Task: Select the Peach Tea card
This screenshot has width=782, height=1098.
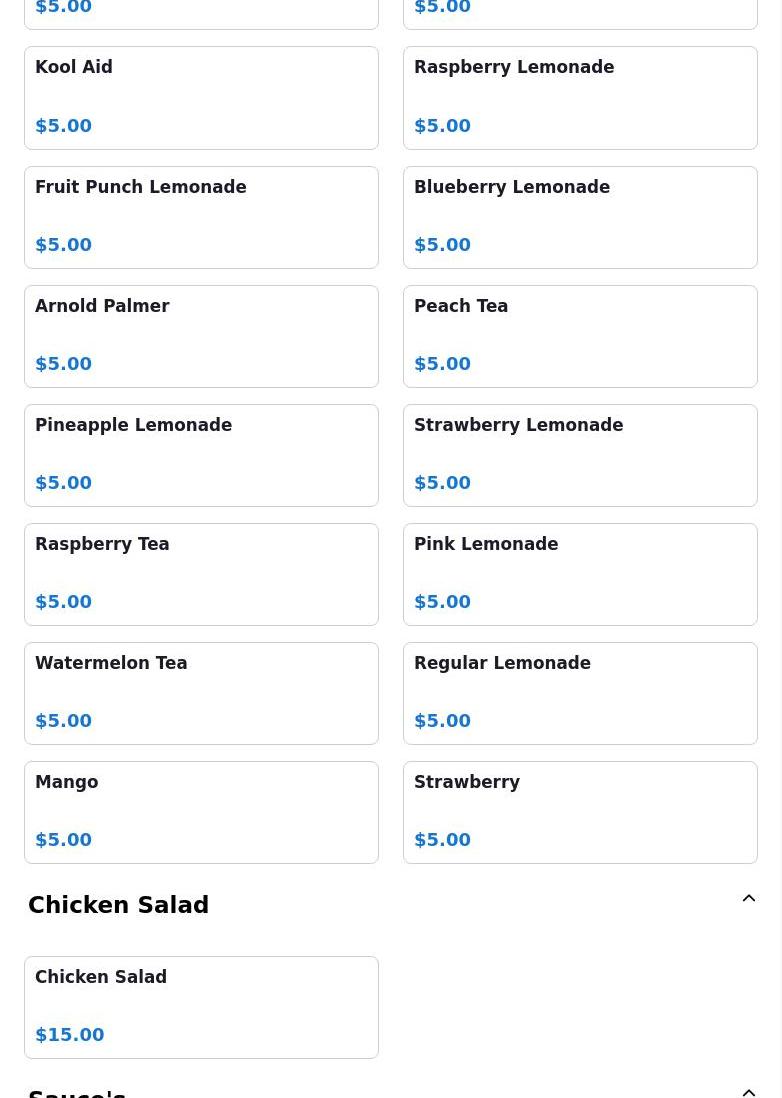Action: coord(580,336)
